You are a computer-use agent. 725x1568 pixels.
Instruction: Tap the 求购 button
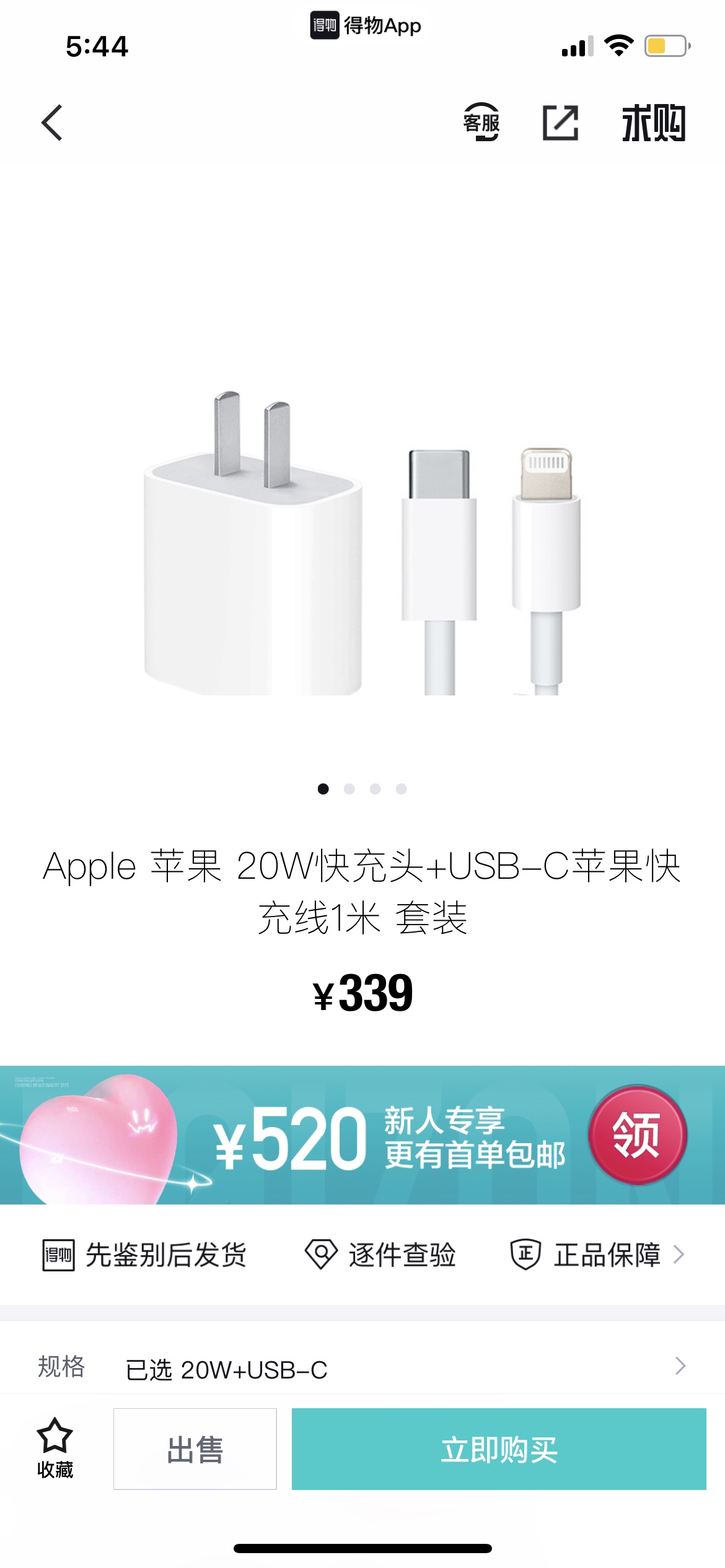653,123
